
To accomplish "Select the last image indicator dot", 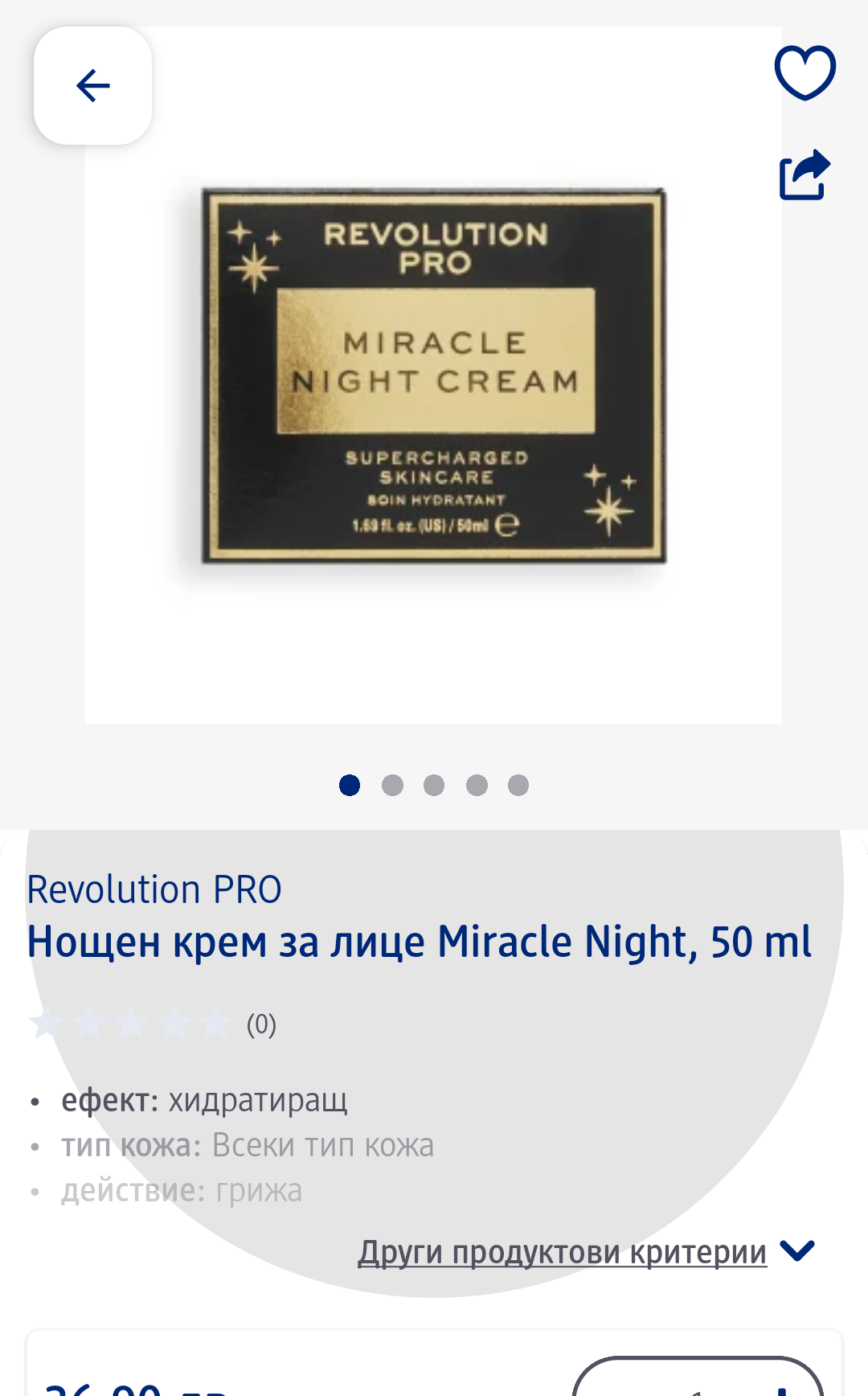I will (518, 785).
